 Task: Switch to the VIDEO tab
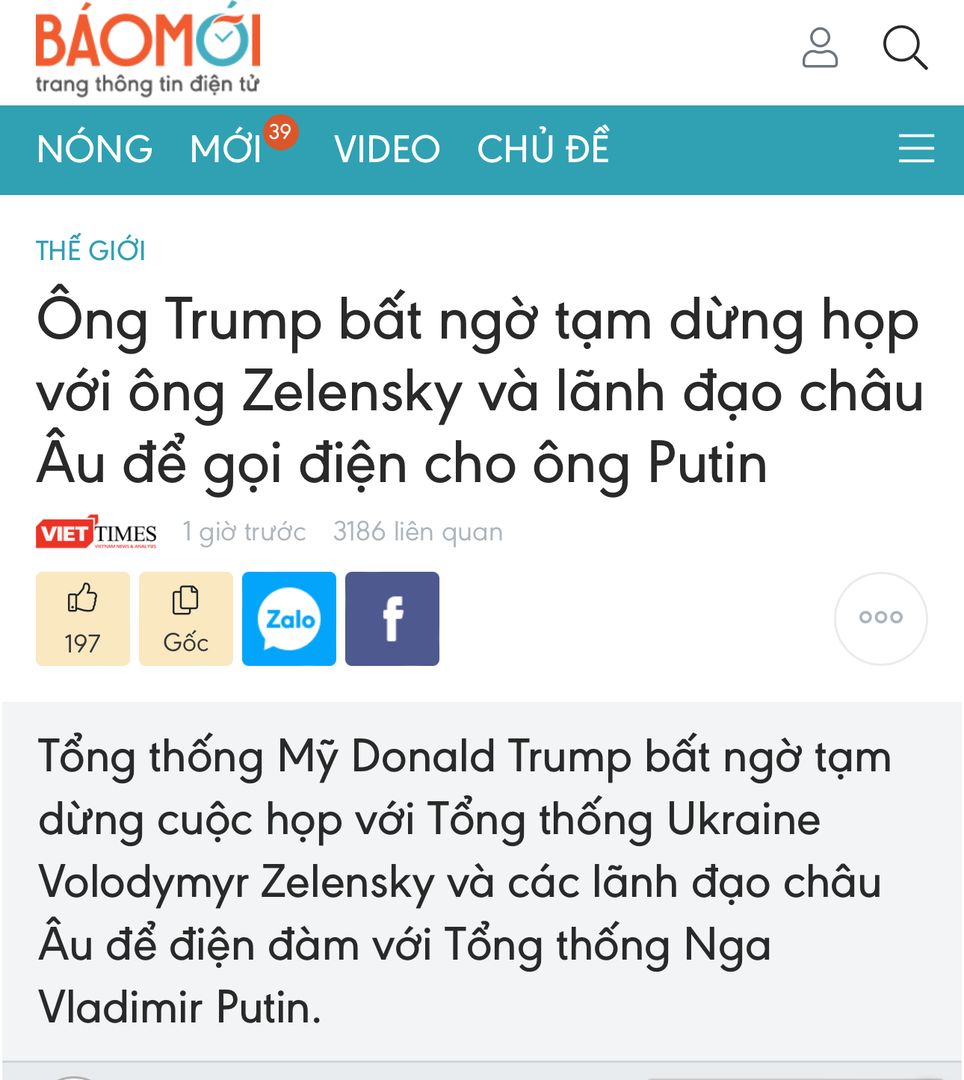tap(387, 150)
